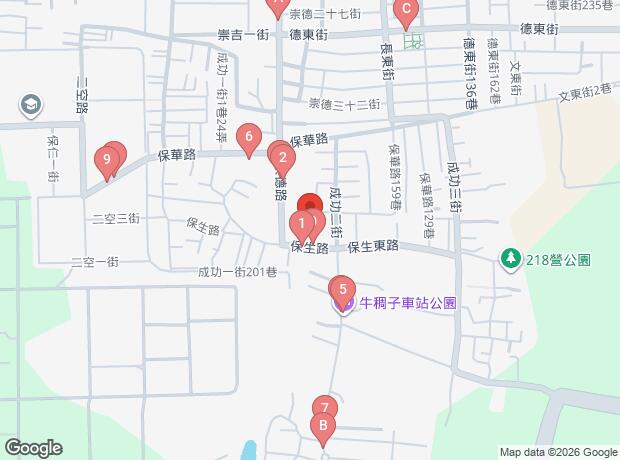Select the map pin marked B
Screen dimensions: 620x460
pos(322,427)
